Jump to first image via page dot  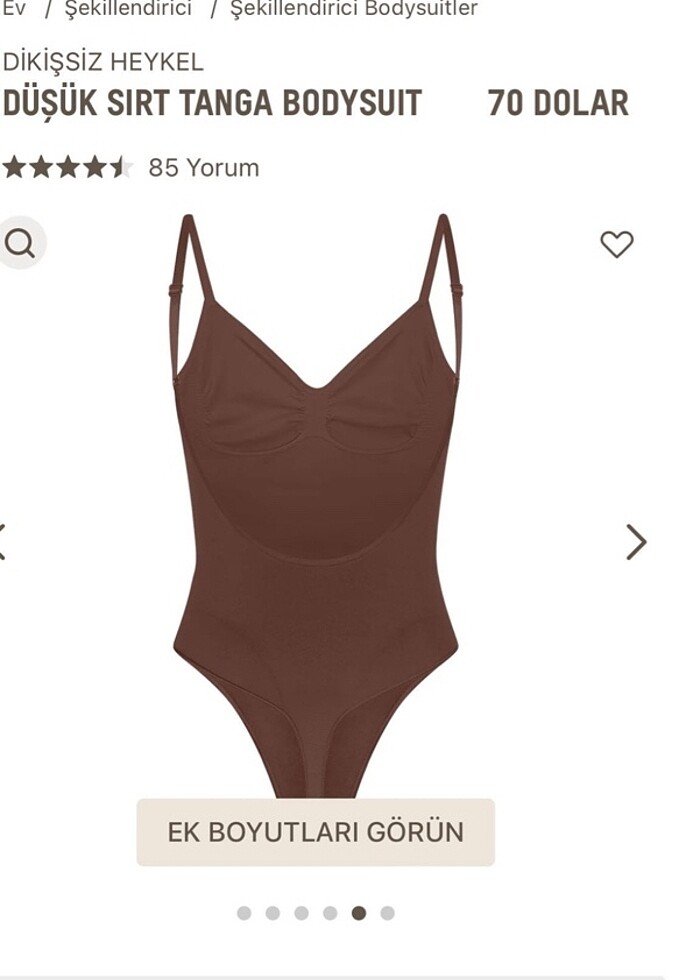(x=244, y=913)
